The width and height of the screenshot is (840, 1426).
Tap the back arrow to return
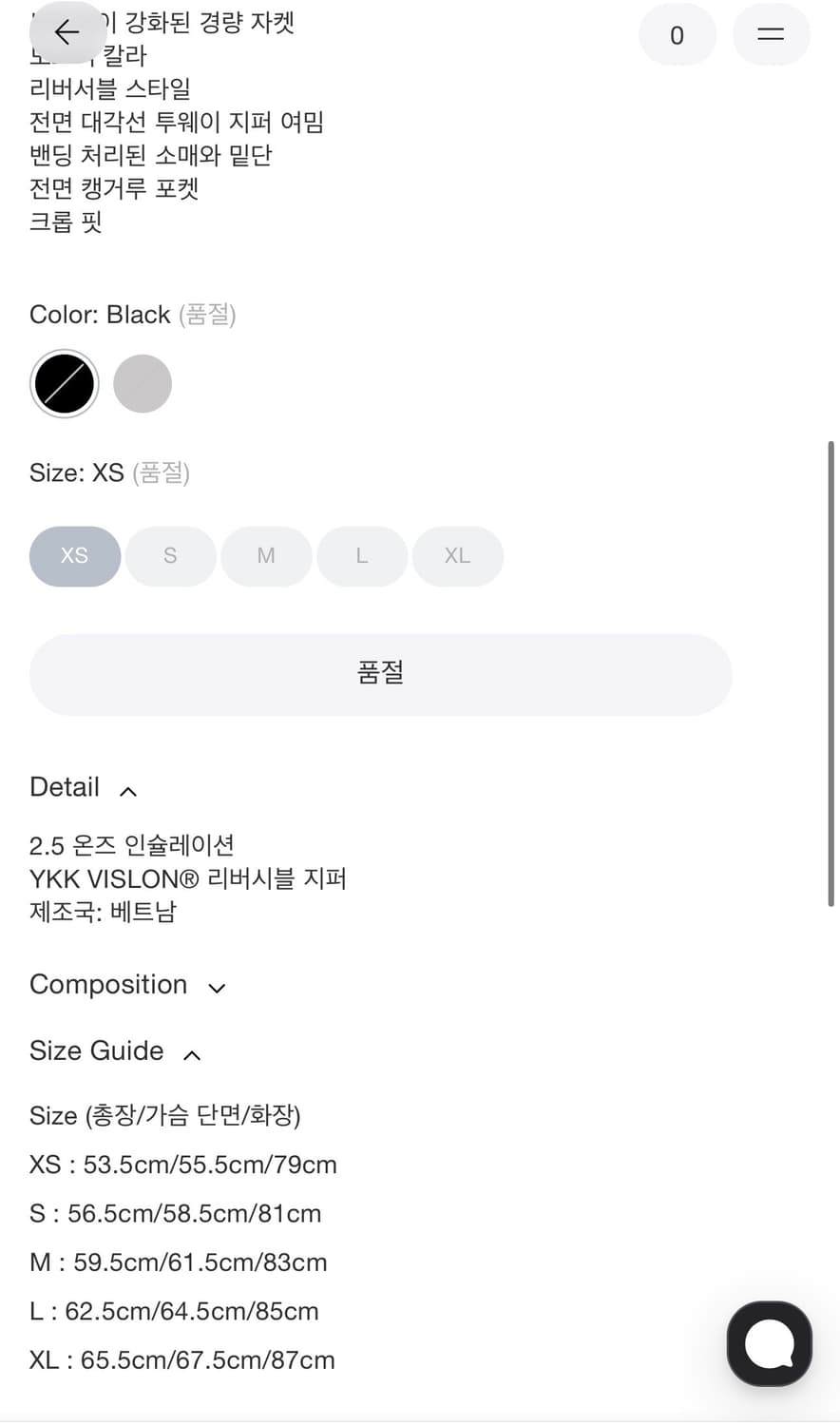pyautogui.click(x=67, y=32)
